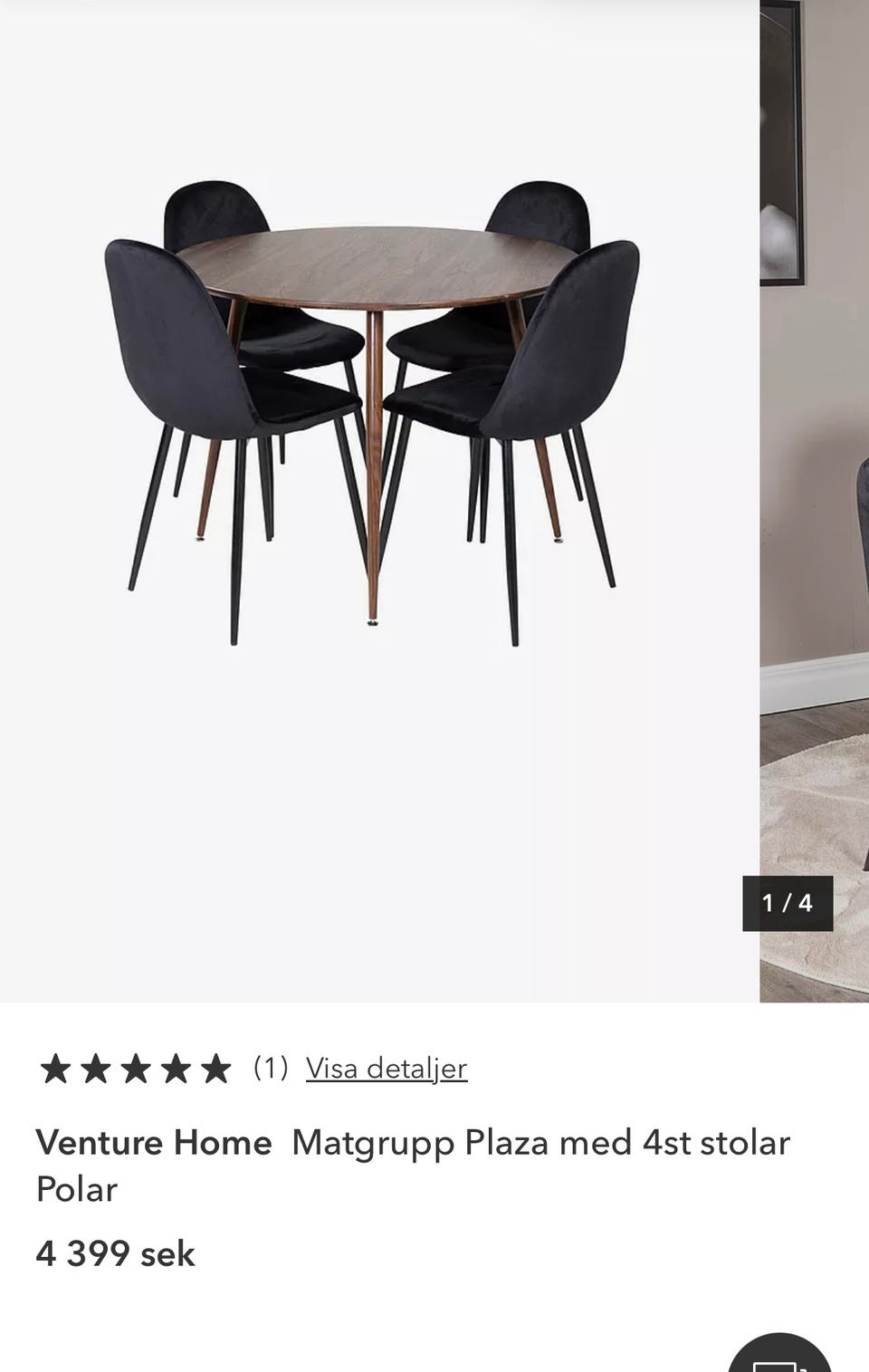The width and height of the screenshot is (869, 1372).
Task: Click the second star of the review rating
Action: click(x=94, y=1069)
